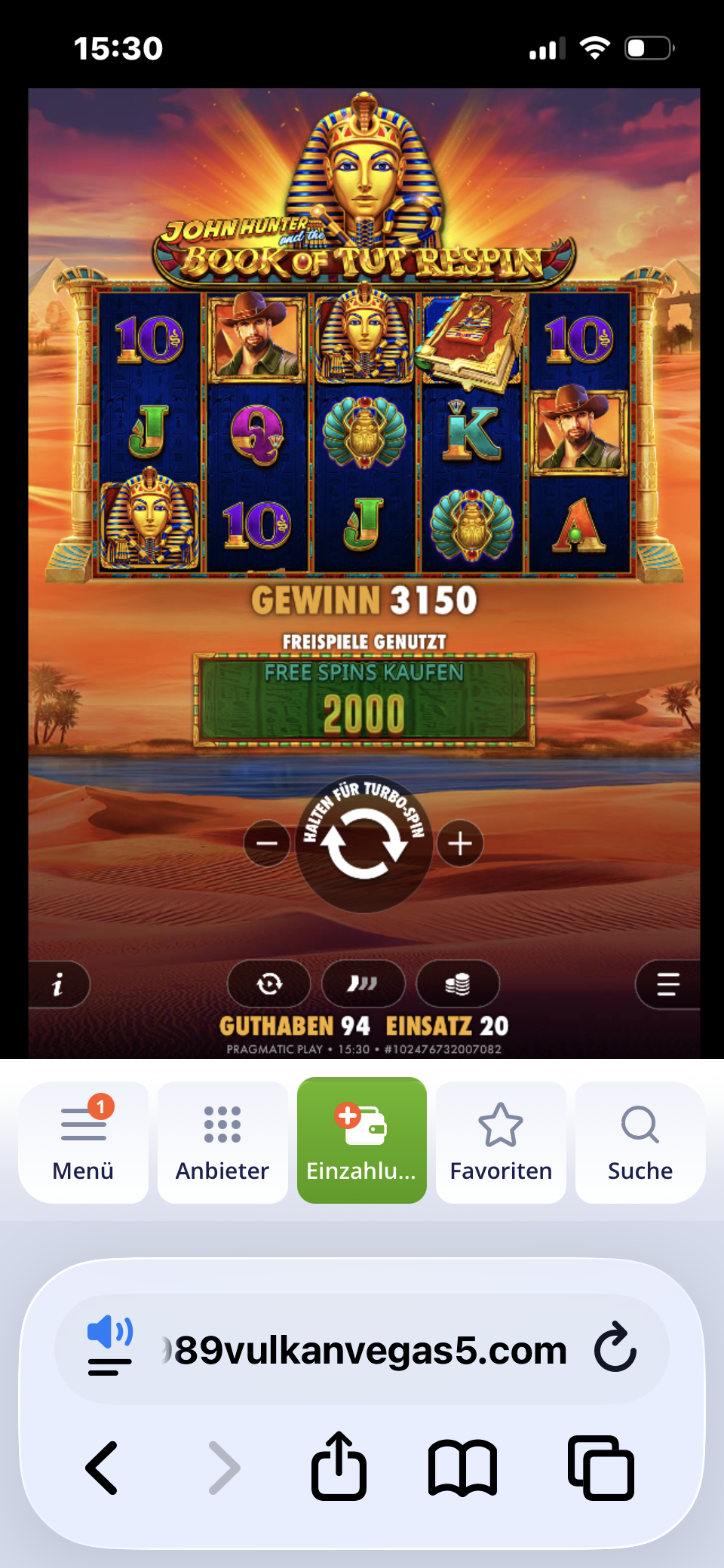
Task: Increase the bet with the plus button
Action: pyautogui.click(x=460, y=843)
